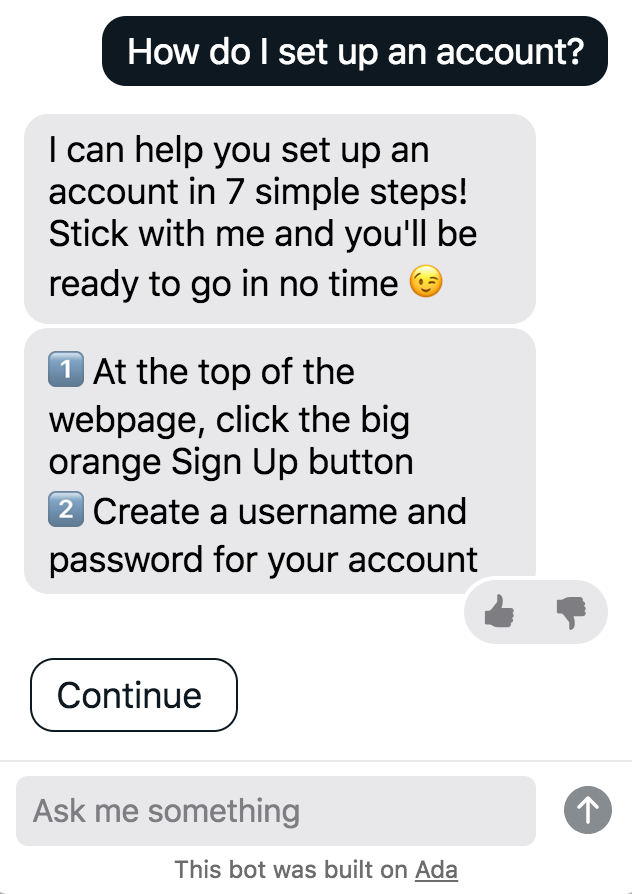Tap Continue to see the next steps
This screenshot has width=632, height=894.
134,695
